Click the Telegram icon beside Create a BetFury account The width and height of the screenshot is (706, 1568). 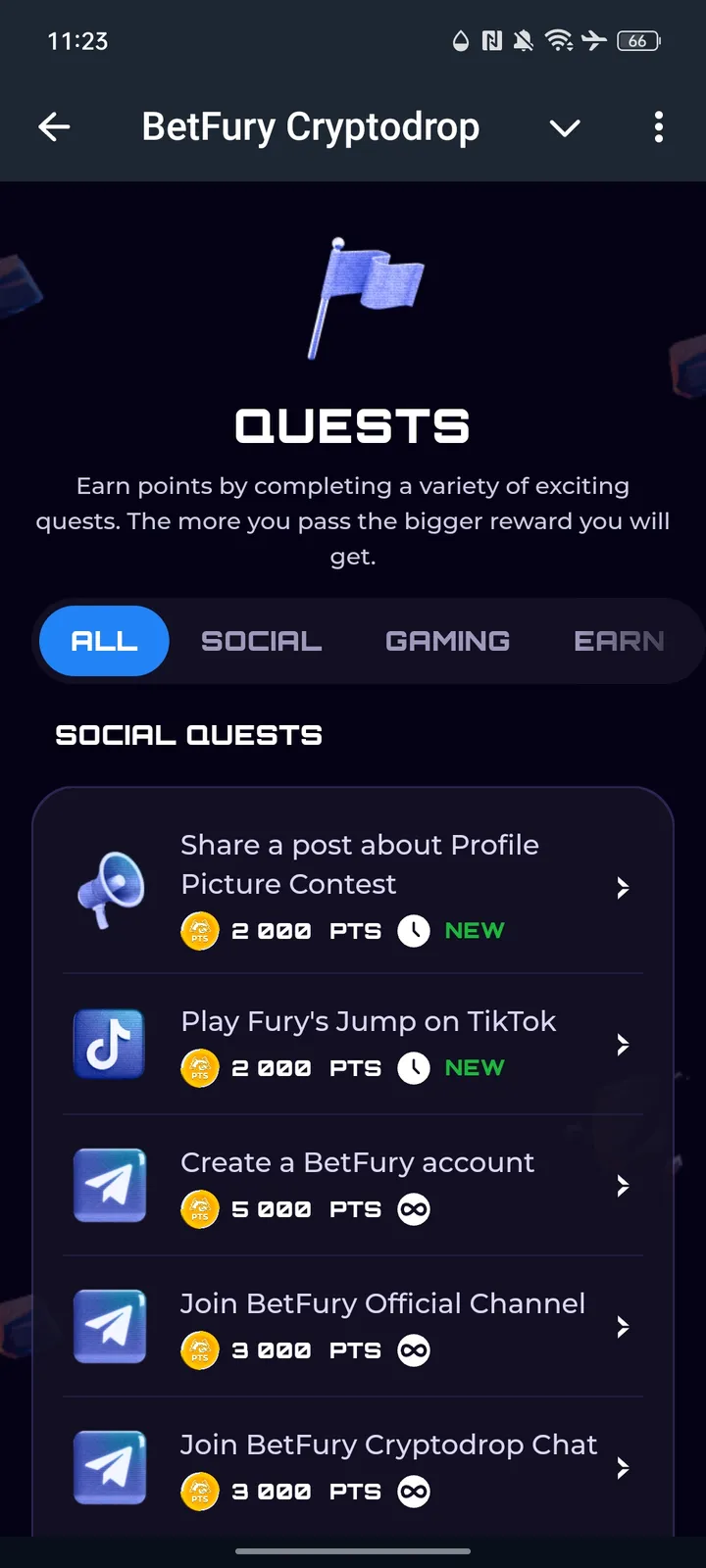point(109,1185)
